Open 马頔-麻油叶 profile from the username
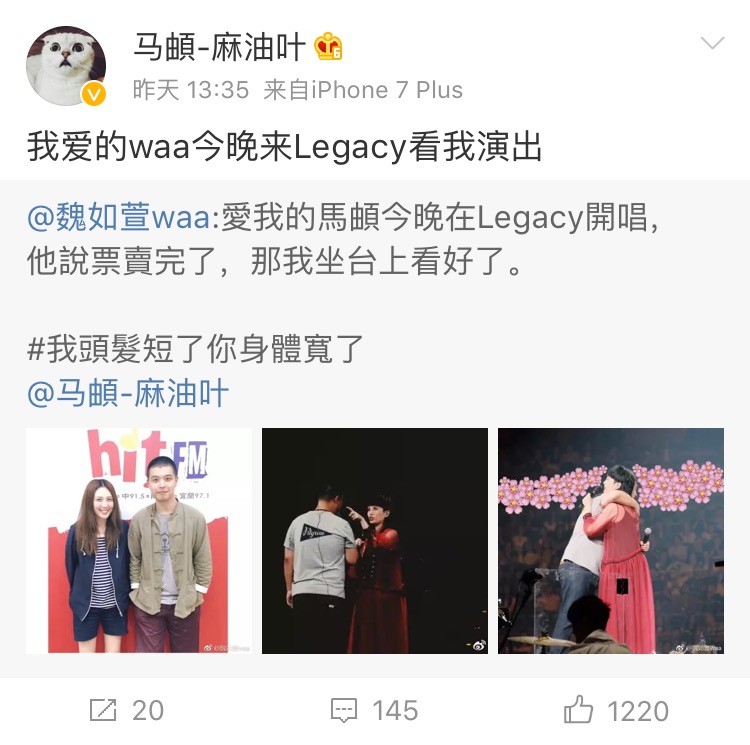The height and width of the screenshot is (745, 750). (x=222, y=46)
